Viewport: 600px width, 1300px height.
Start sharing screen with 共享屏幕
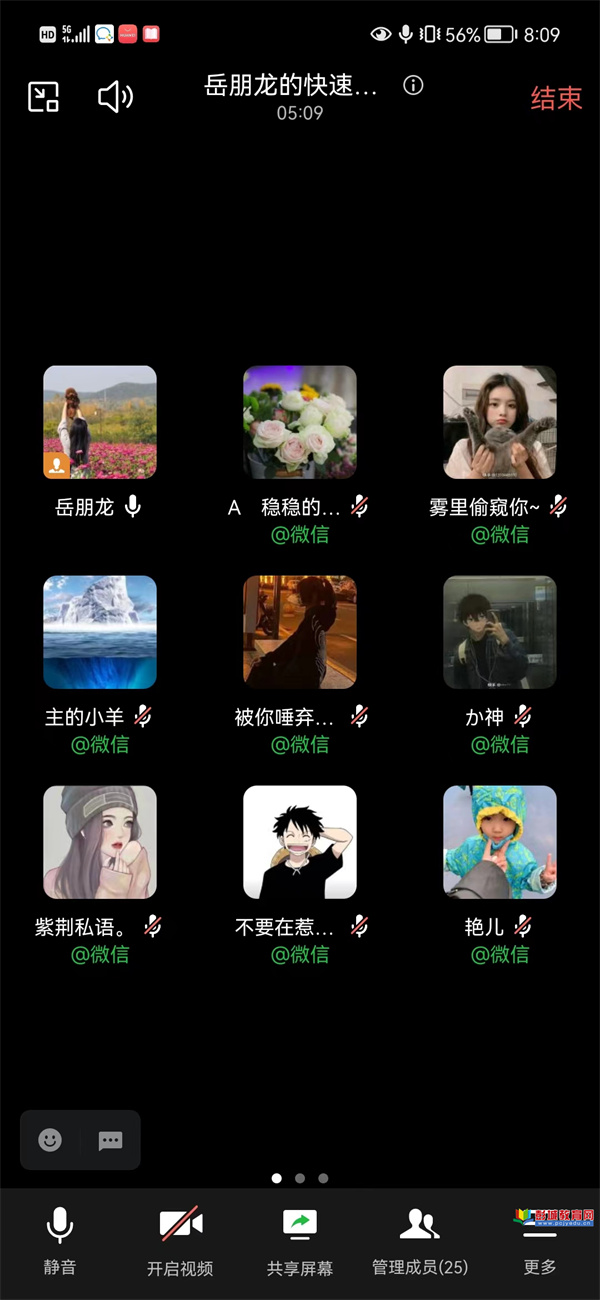(300, 1240)
